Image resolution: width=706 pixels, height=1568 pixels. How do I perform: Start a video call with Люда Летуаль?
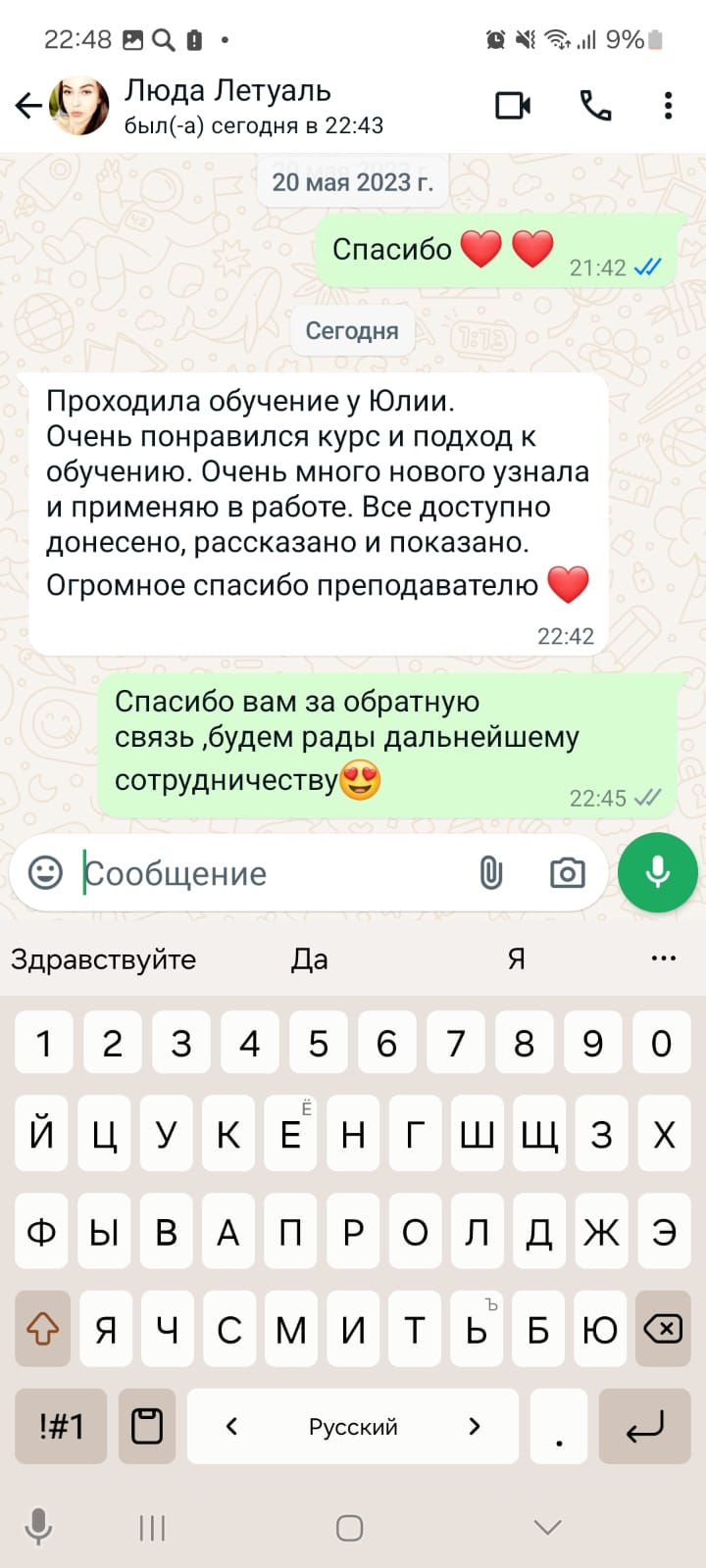[513, 106]
